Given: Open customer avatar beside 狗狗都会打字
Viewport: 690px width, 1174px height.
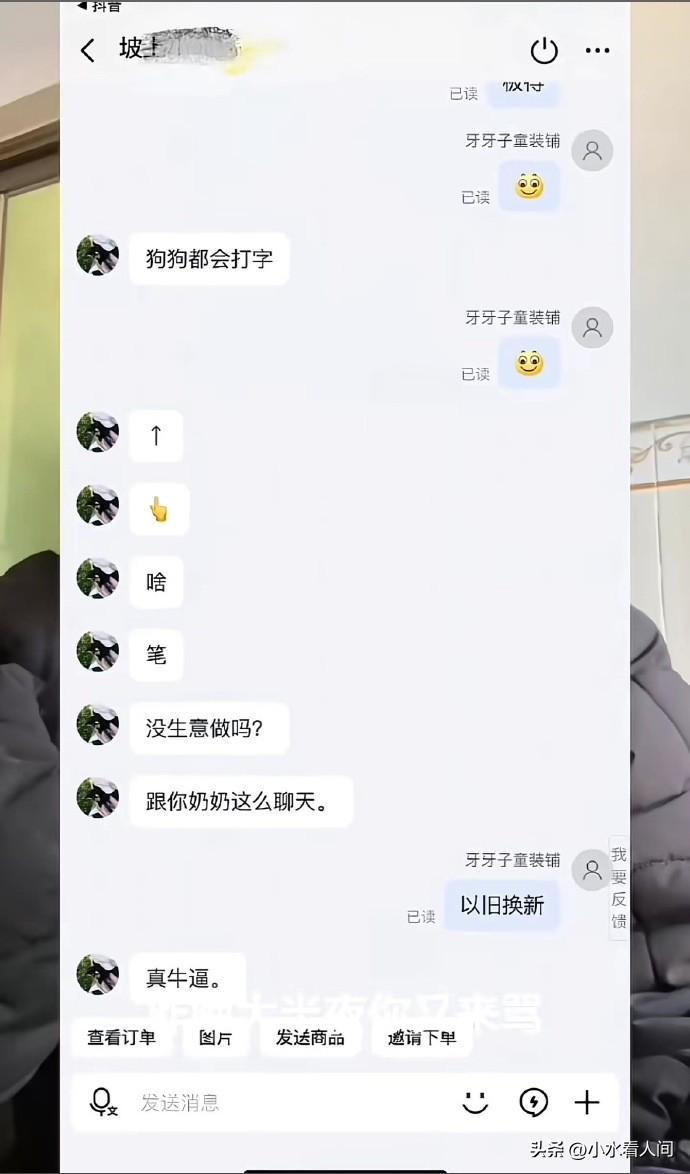Looking at the screenshot, I should point(98,257).
